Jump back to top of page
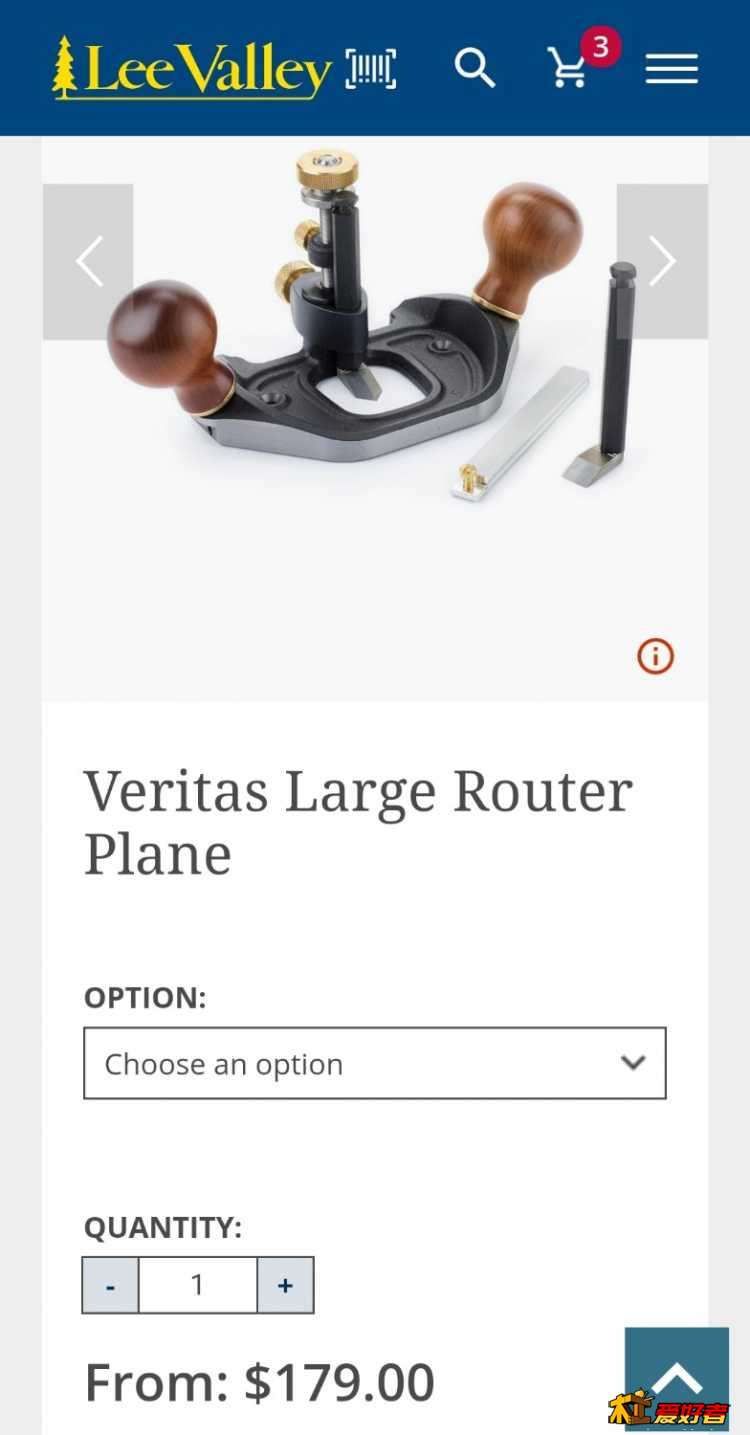 677,1377
